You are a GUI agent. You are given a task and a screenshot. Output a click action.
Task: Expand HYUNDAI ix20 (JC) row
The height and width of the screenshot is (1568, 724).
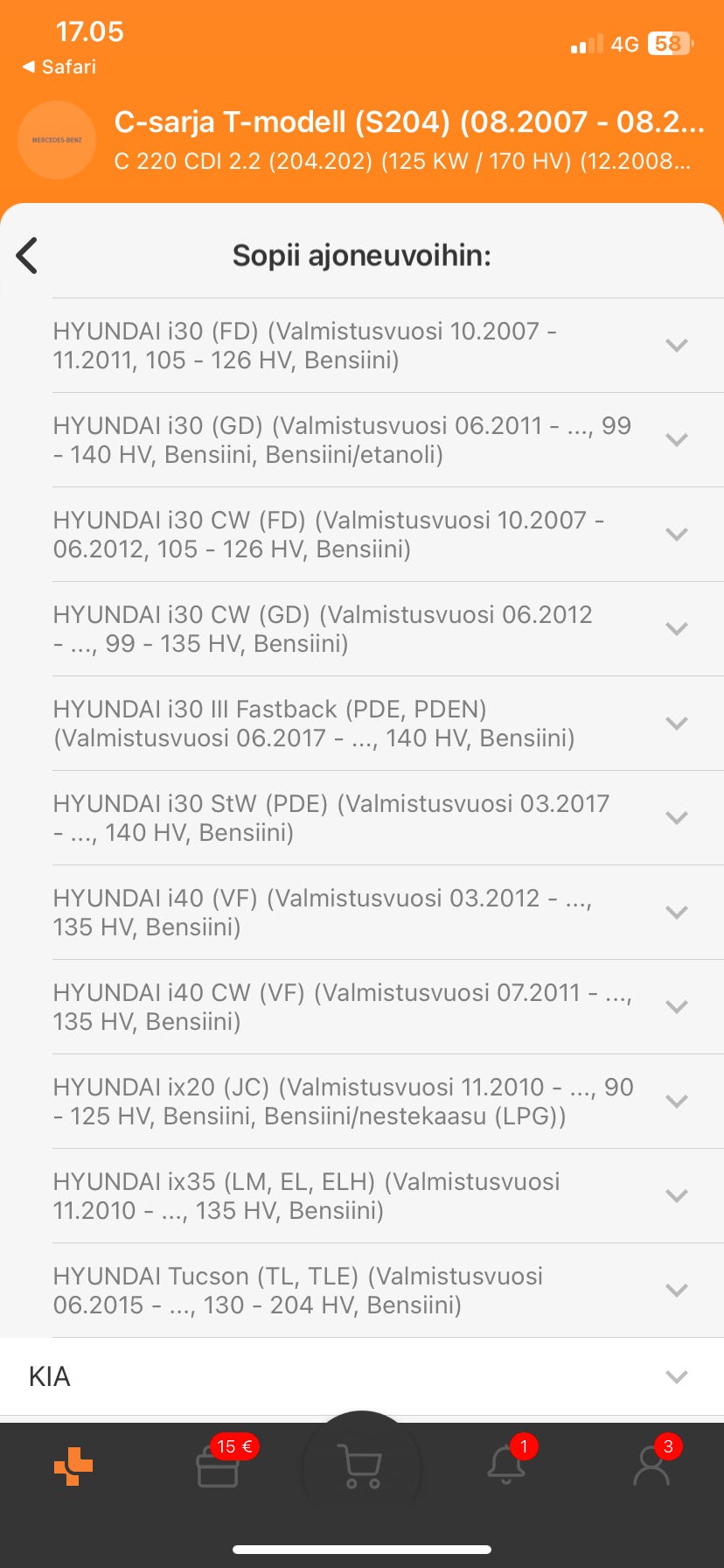click(676, 1102)
